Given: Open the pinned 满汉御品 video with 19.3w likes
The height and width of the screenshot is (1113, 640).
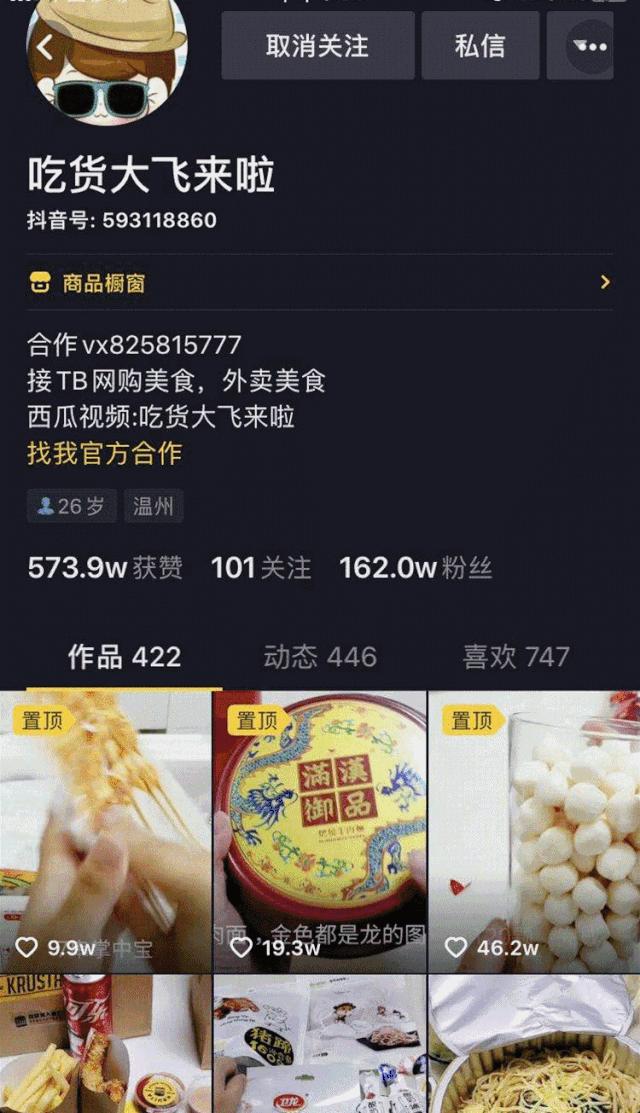Looking at the screenshot, I should point(320,830).
